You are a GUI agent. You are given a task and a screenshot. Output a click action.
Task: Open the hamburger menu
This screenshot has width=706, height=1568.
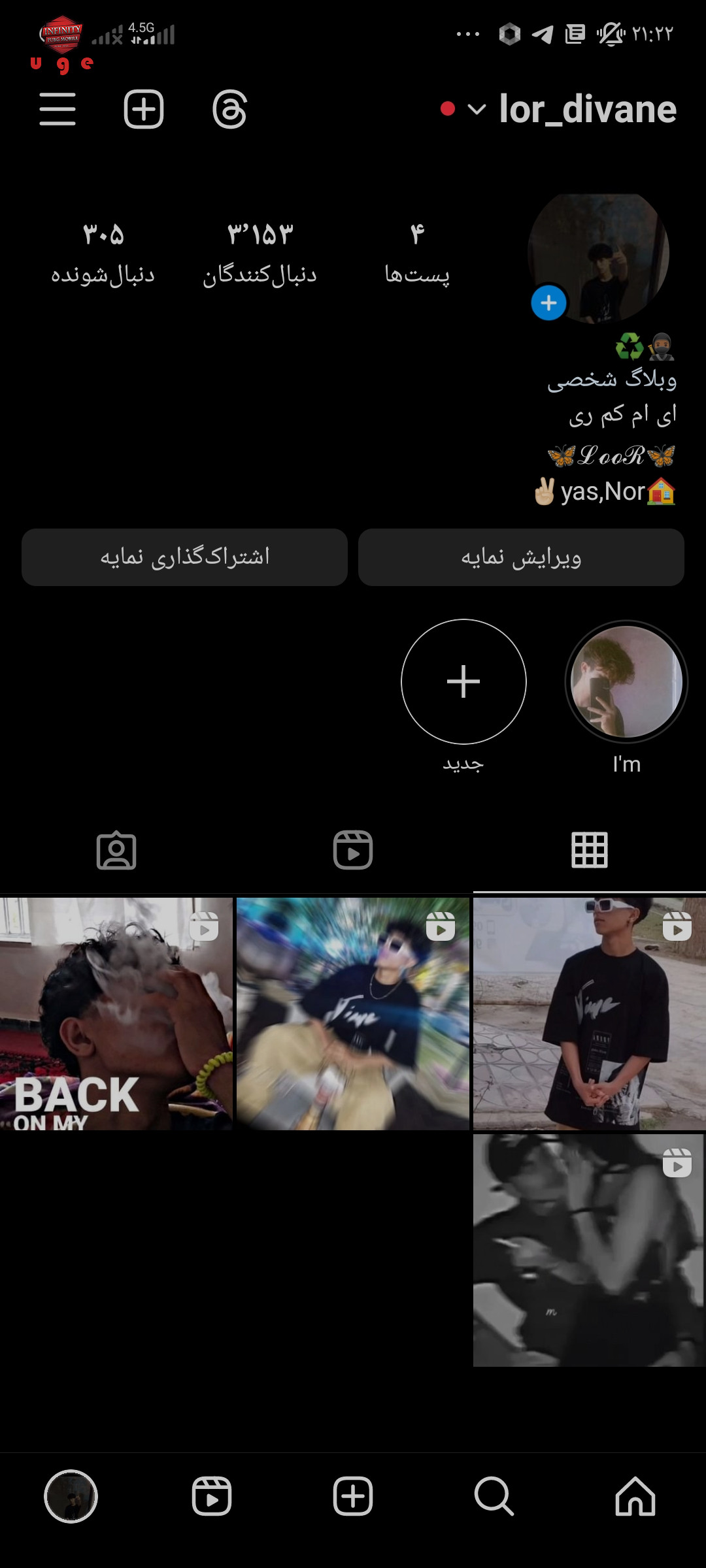[x=58, y=109]
